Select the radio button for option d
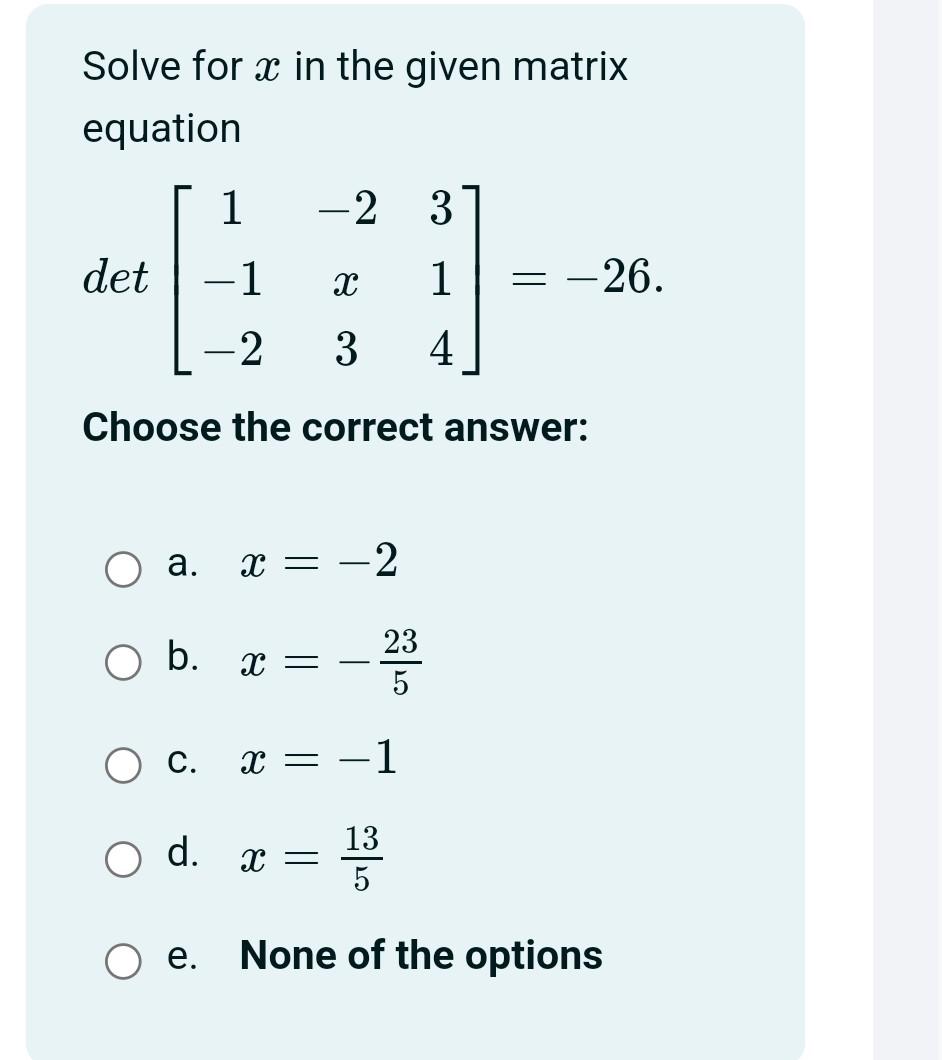Image resolution: width=942 pixels, height=1060 pixels. click(123, 857)
